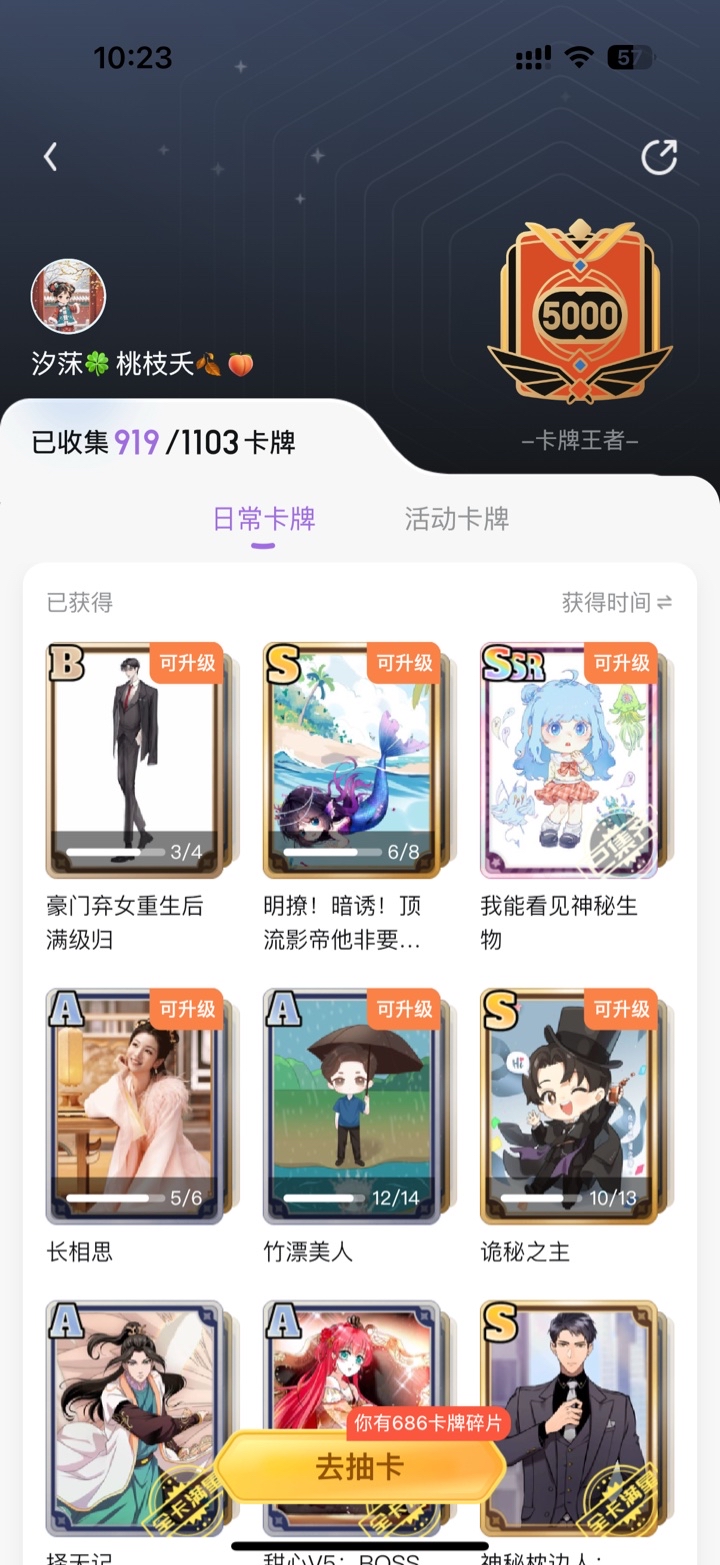Tap the share icon at top right
Screen dimensions: 720x1565
[x=659, y=157]
